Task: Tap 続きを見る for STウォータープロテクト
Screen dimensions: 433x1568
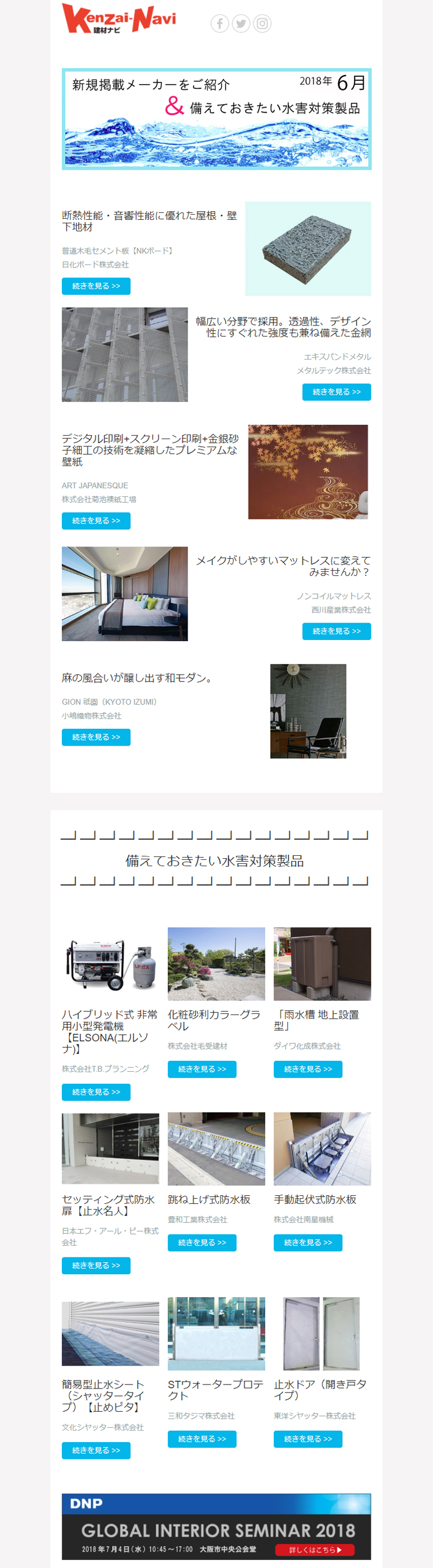Action: tap(201, 1439)
